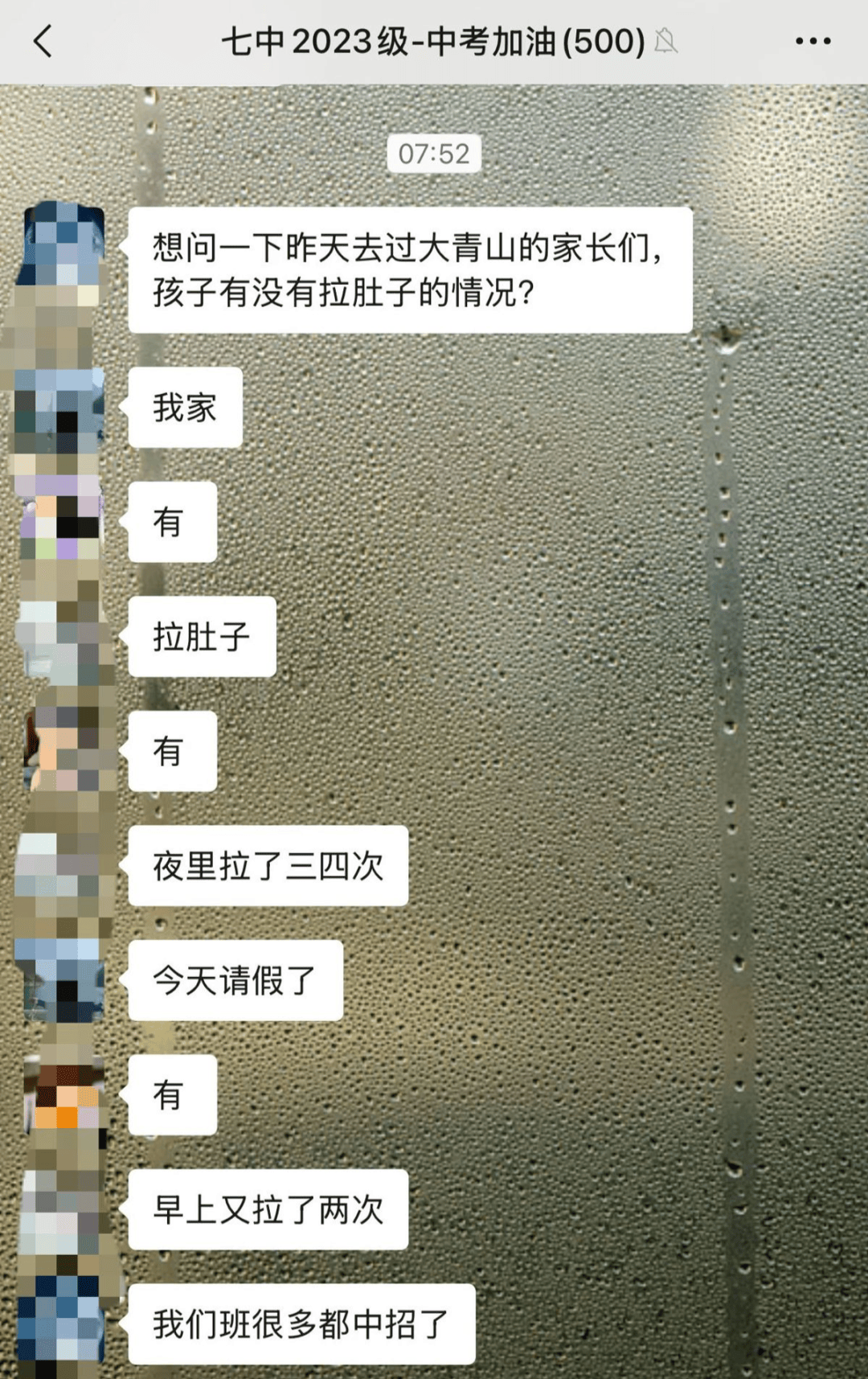Tap the back chevron to exit the chat
Image resolution: width=868 pixels, height=1379 pixels.
[40, 40]
